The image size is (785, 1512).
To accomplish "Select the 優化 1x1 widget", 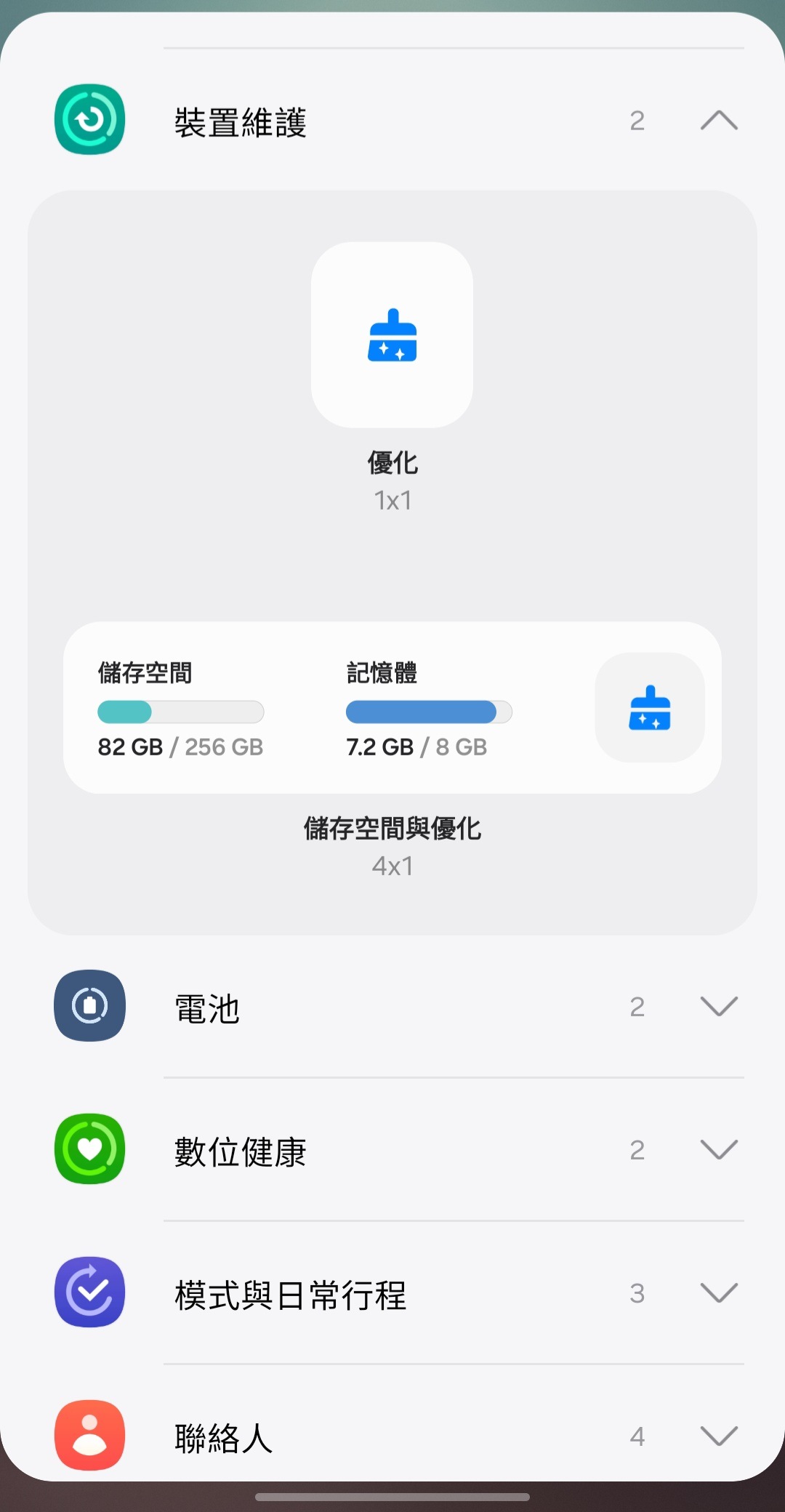I will (x=392, y=335).
